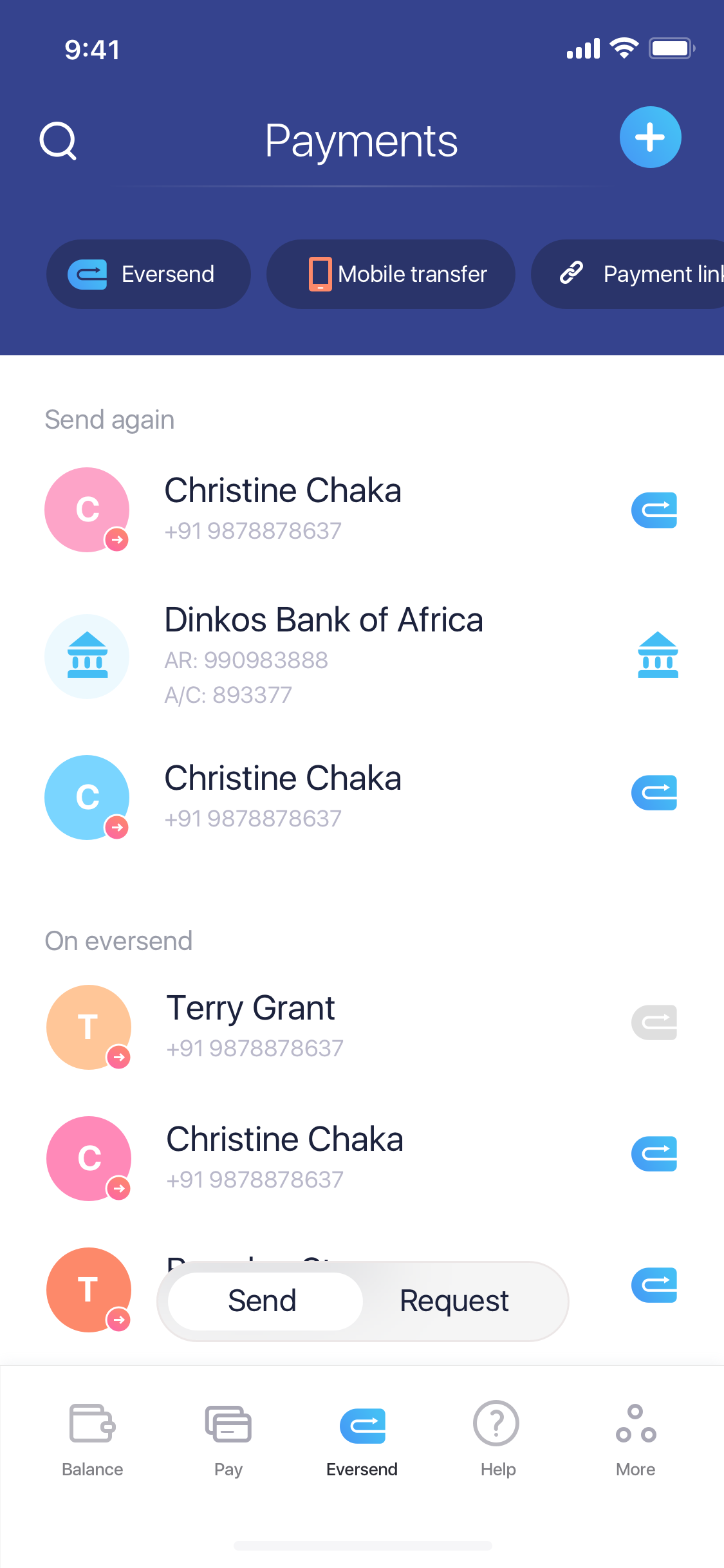
Task: Switch to the Eversend tab in bottom bar
Action: 362,1439
